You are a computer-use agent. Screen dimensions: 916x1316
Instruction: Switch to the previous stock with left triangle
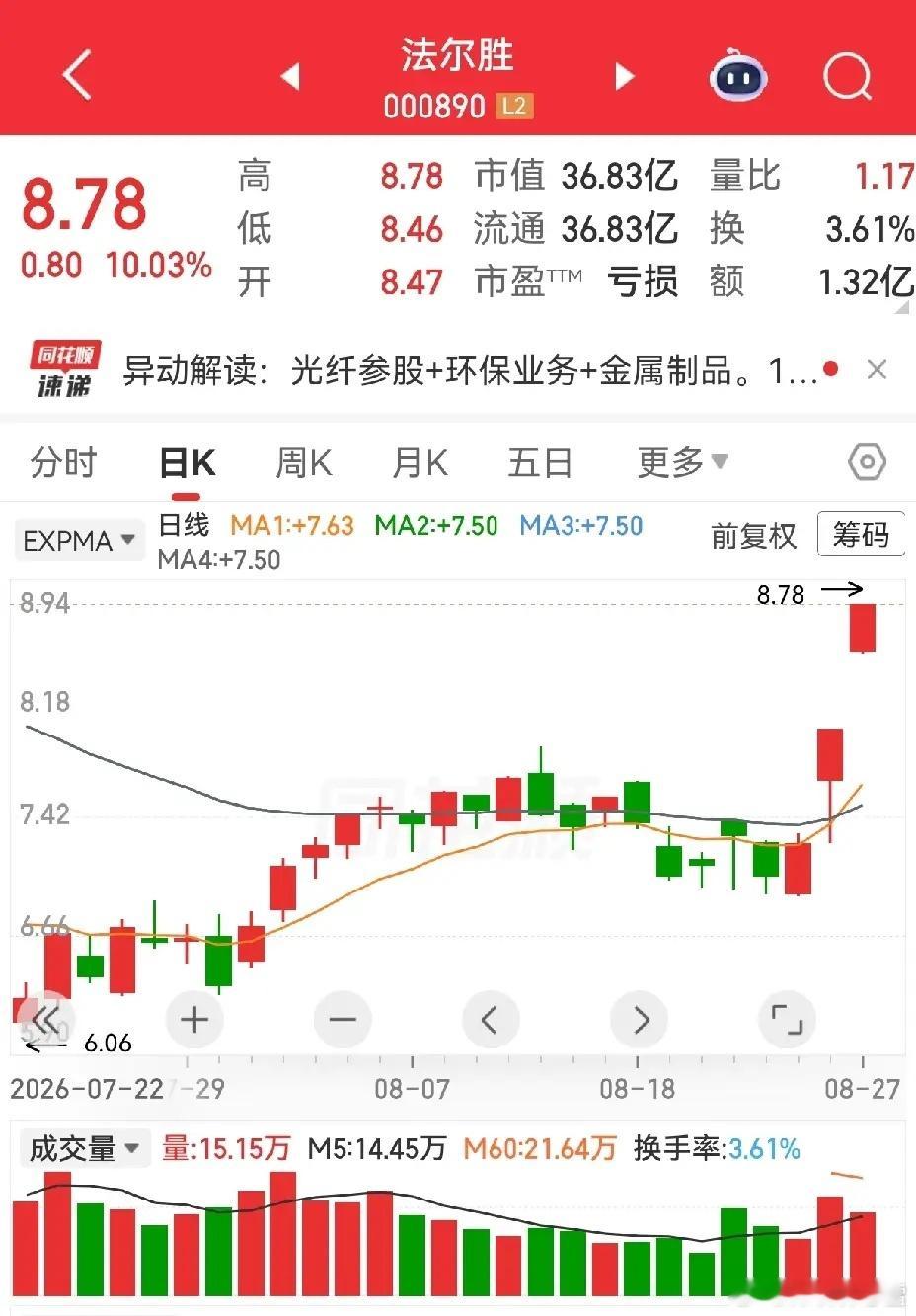(290, 76)
